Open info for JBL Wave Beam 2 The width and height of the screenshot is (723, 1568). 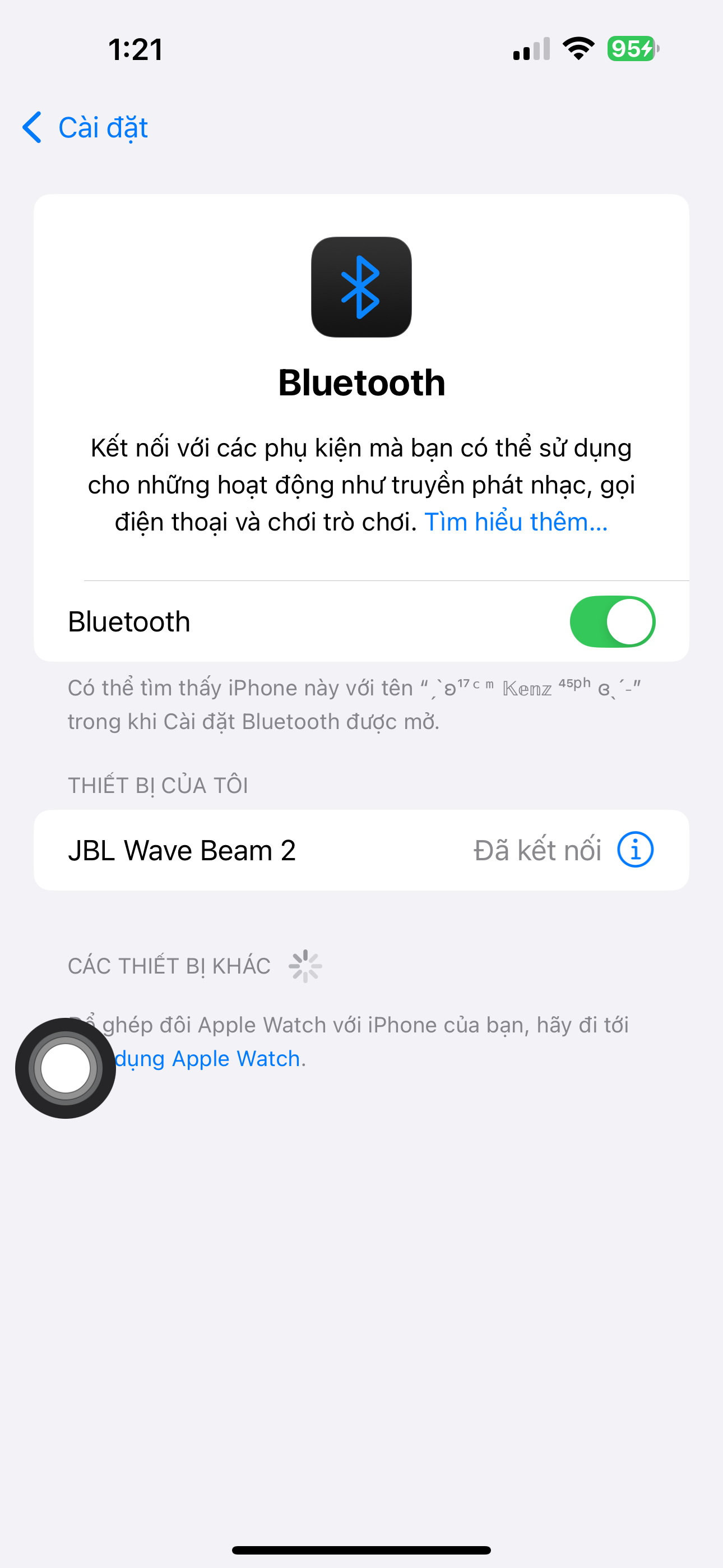click(635, 850)
